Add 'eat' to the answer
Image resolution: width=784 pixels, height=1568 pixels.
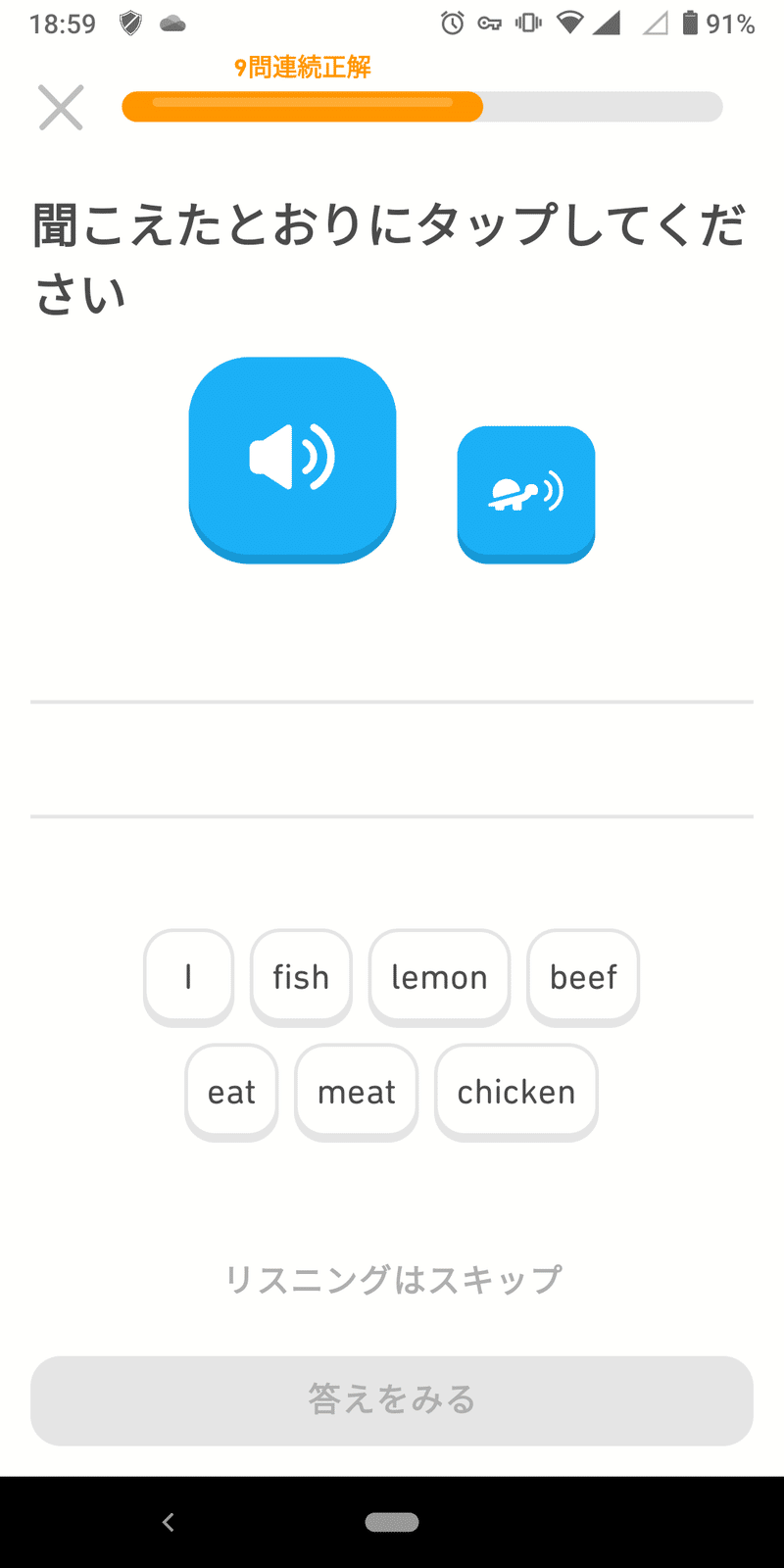231,1092
